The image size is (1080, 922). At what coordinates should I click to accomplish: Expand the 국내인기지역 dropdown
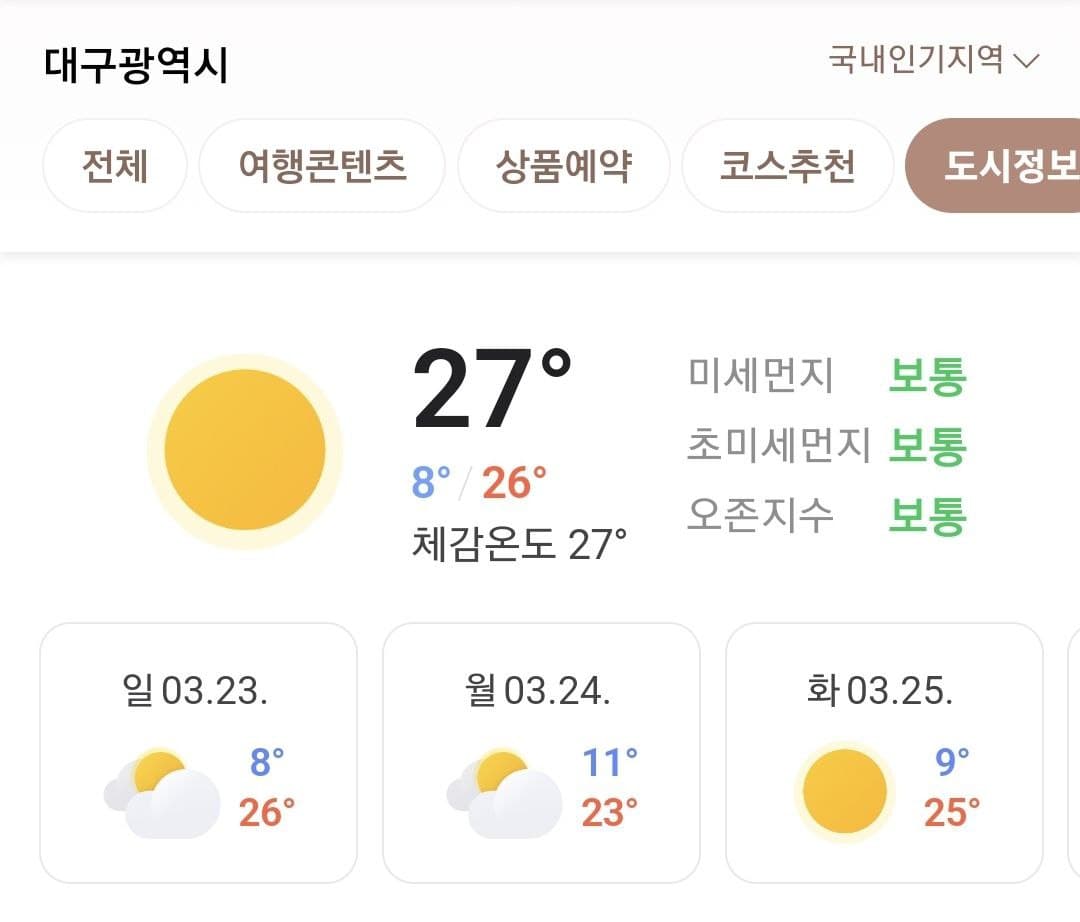934,60
